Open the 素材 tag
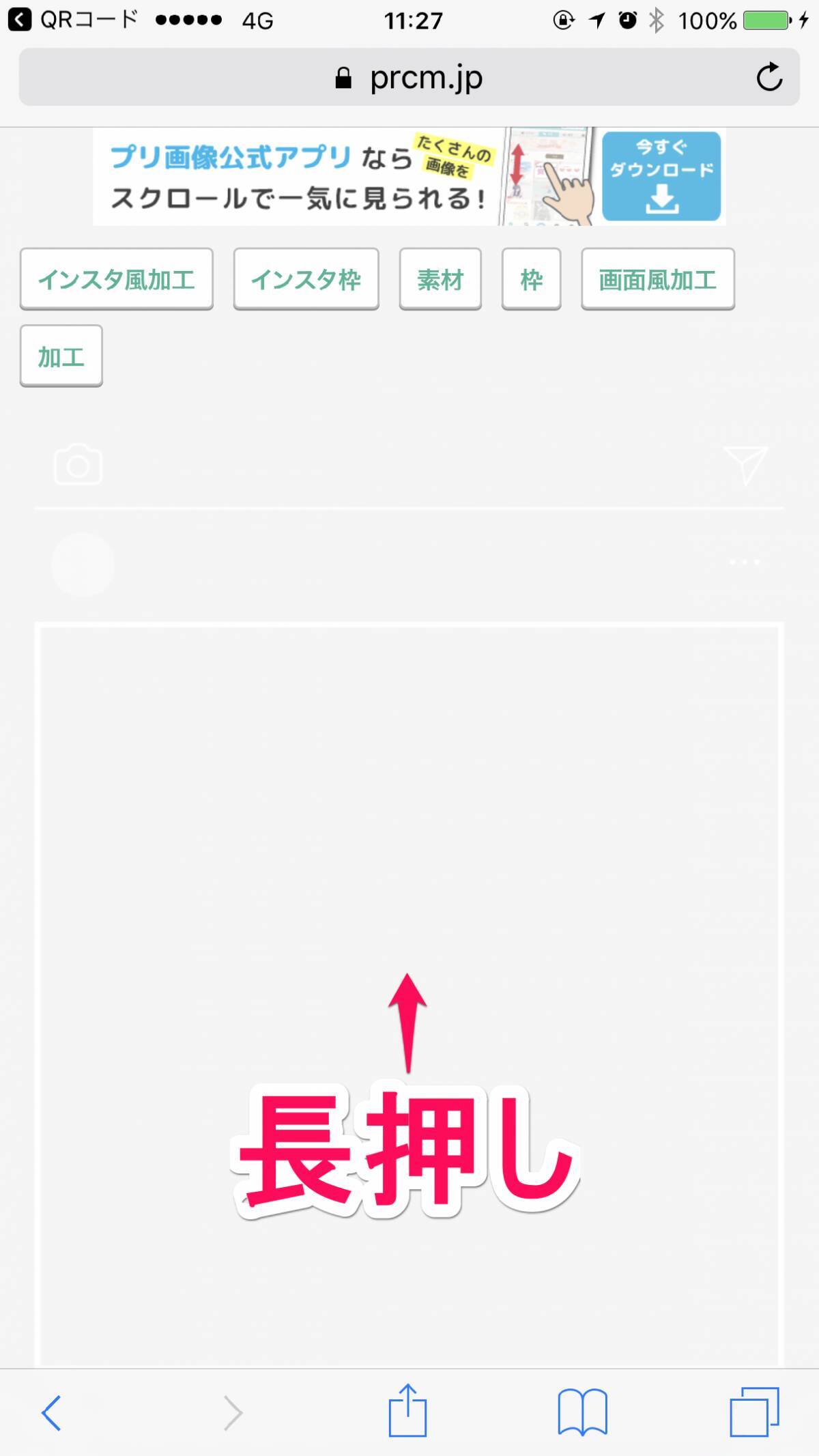Viewport: 819px width, 1456px height. (440, 279)
